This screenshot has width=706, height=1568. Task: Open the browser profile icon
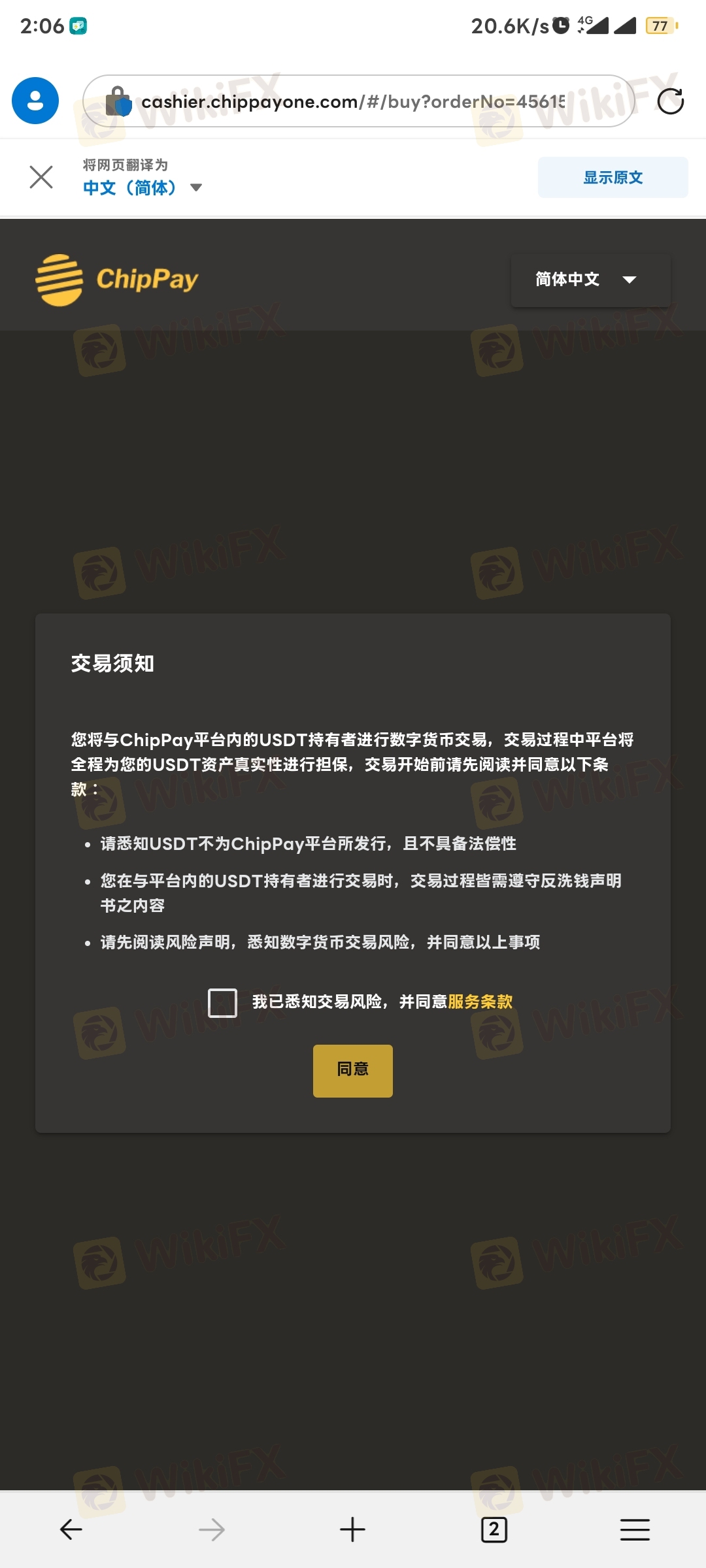pyautogui.click(x=35, y=101)
